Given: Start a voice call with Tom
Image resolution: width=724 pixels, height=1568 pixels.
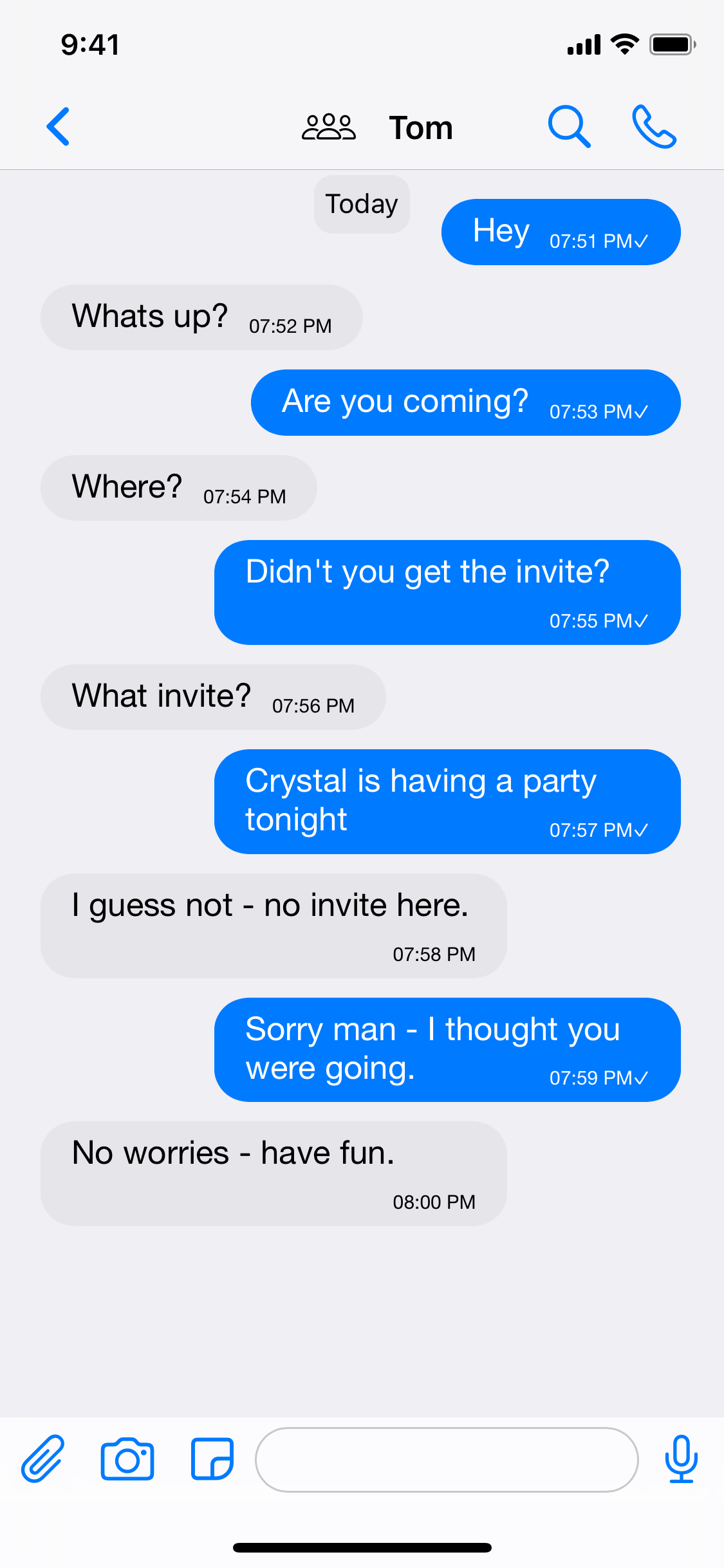Looking at the screenshot, I should click(654, 126).
